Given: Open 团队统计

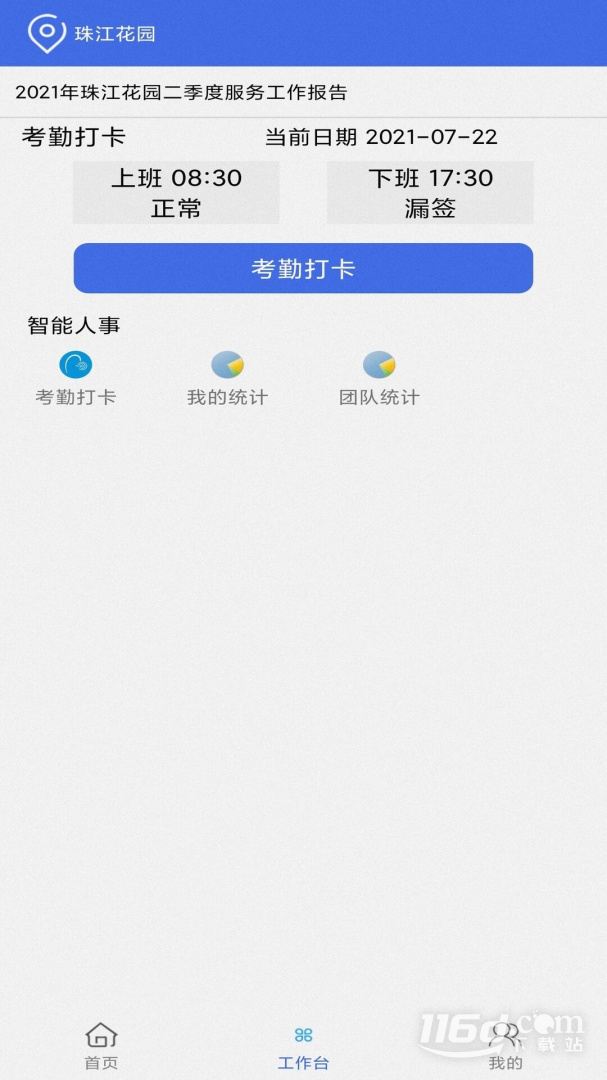Looking at the screenshot, I should tap(379, 378).
